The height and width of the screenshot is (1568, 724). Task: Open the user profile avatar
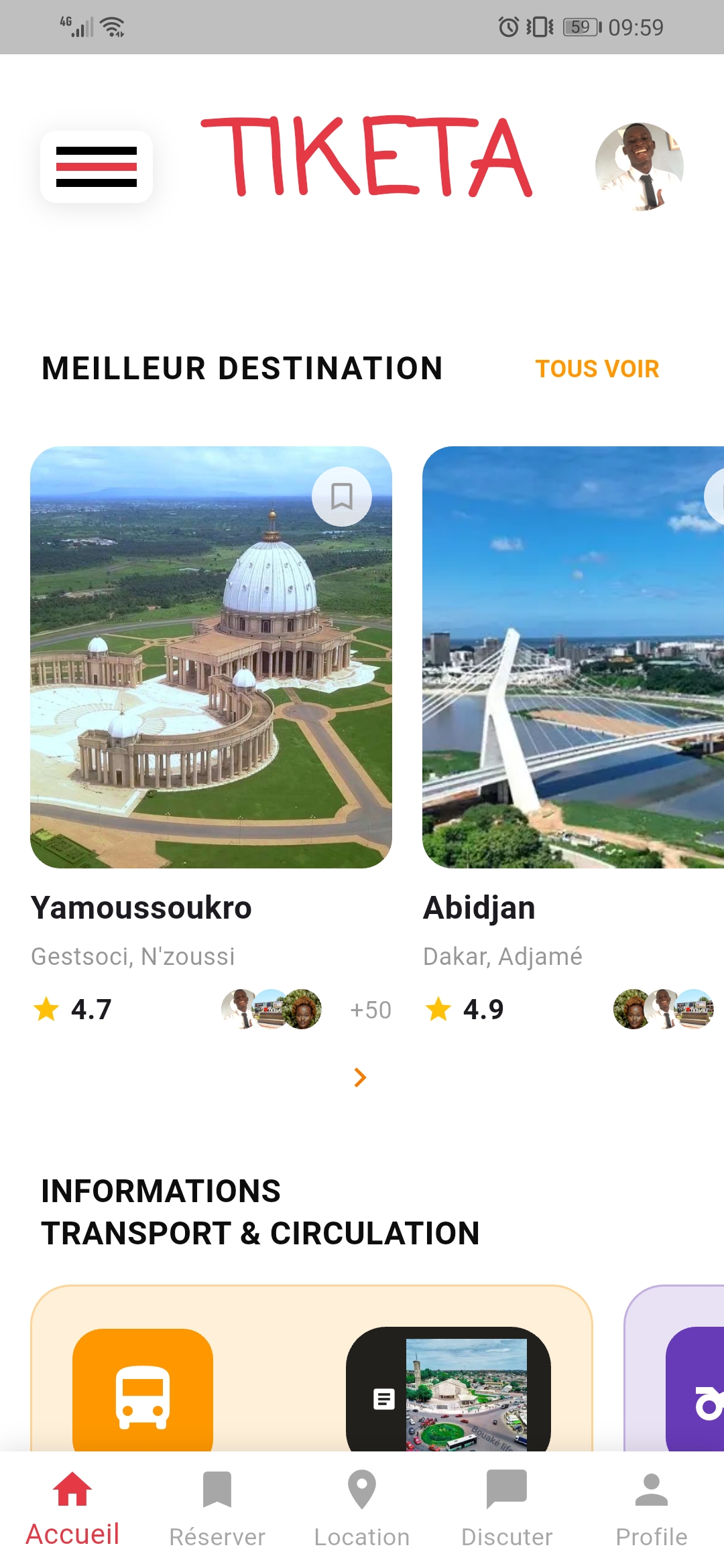[x=639, y=167]
